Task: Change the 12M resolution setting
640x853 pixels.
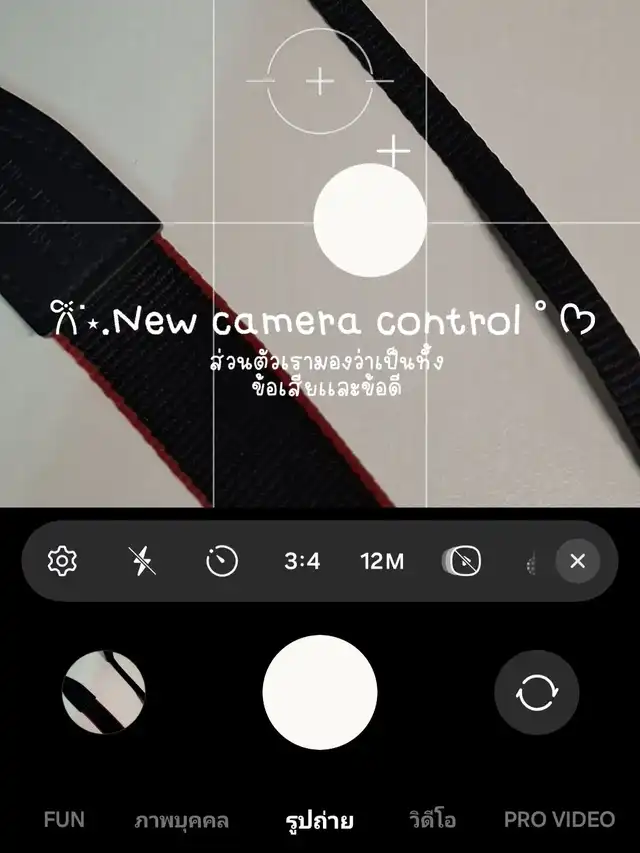Action: [x=382, y=561]
